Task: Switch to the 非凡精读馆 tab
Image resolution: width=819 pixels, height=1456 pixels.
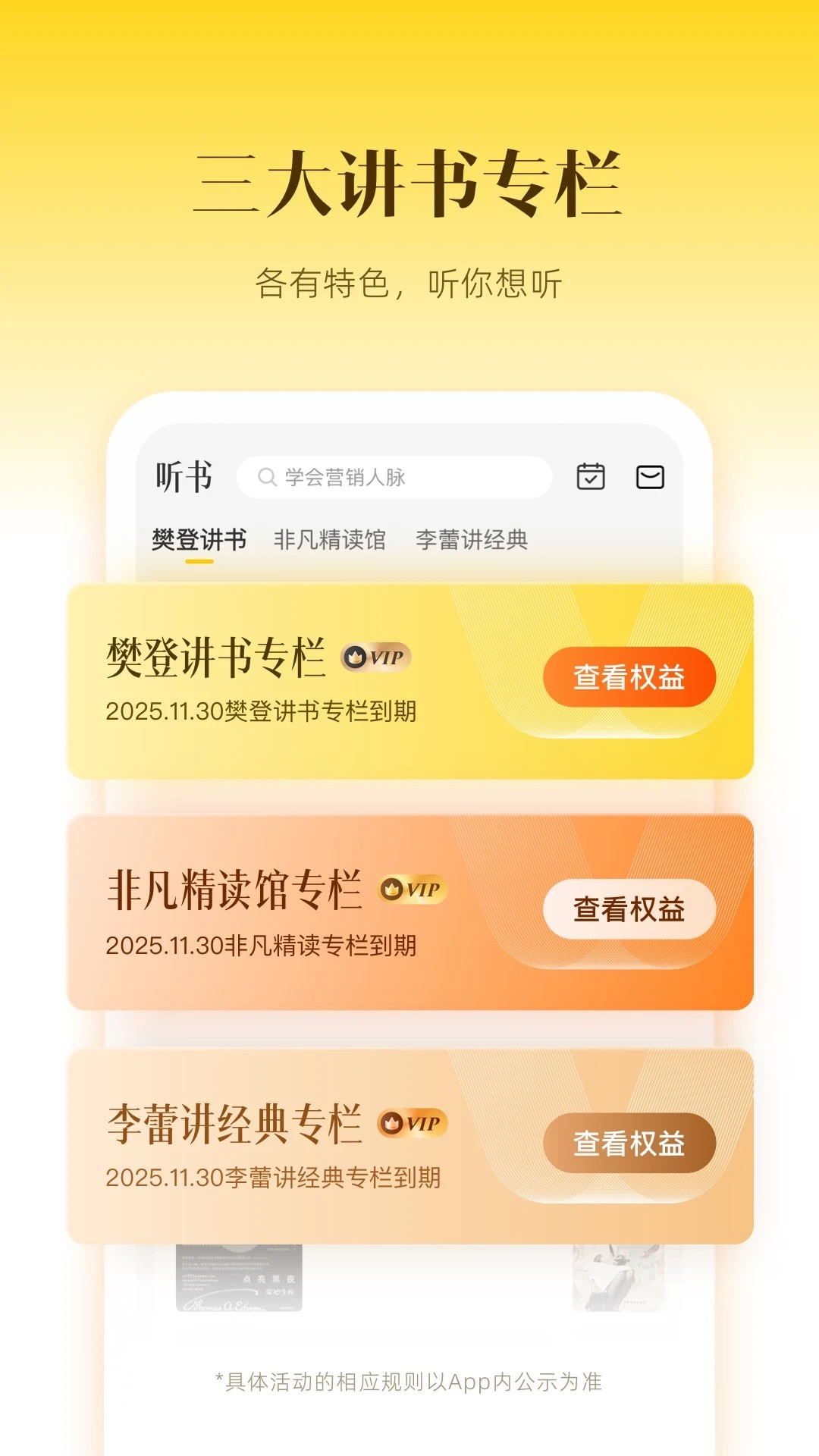Action: [x=331, y=540]
